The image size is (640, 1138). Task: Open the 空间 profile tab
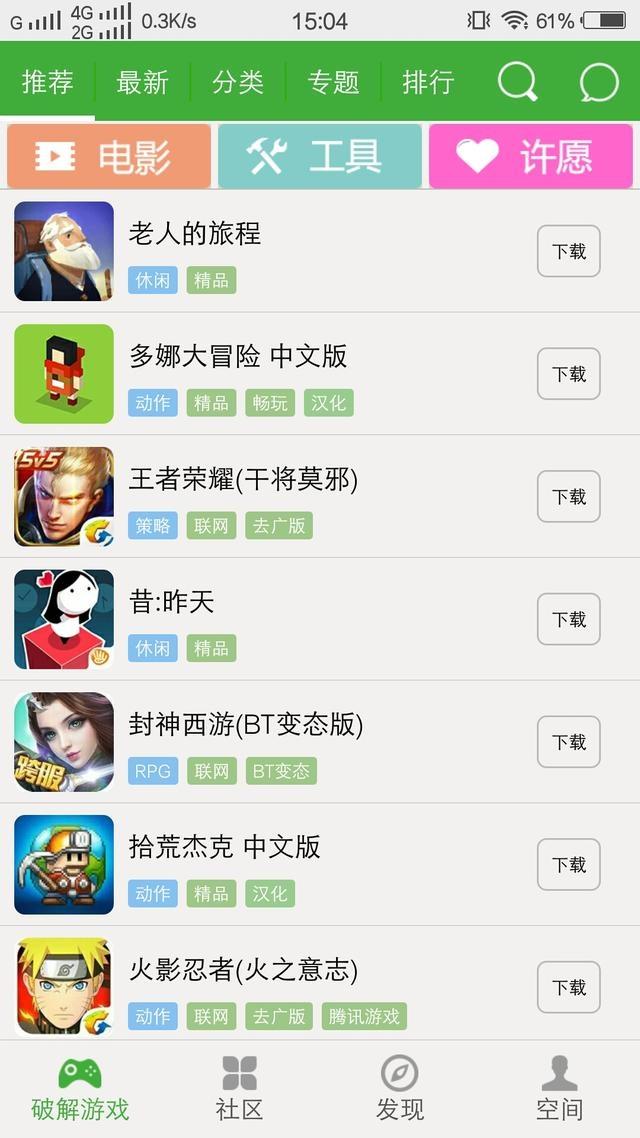(x=559, y=1088)
